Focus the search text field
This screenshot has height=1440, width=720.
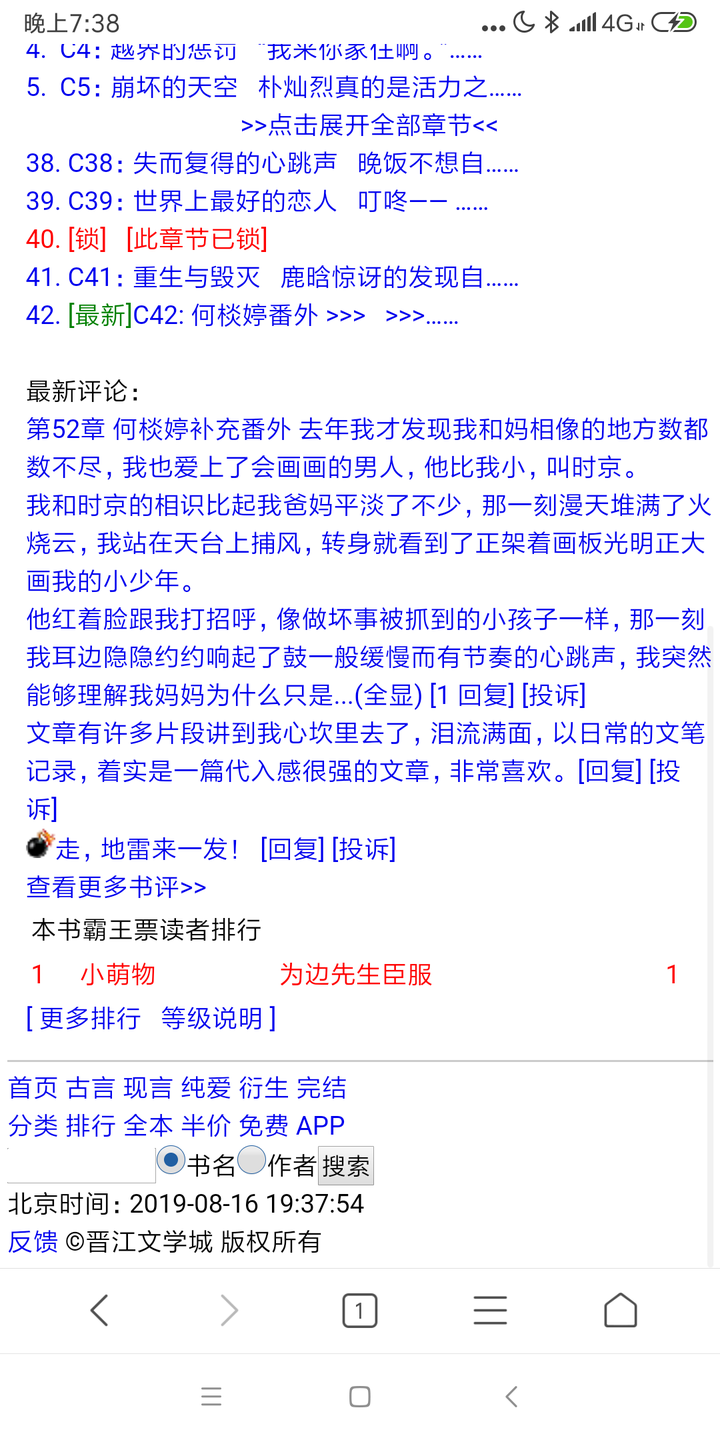click(x=81, y=1166)
